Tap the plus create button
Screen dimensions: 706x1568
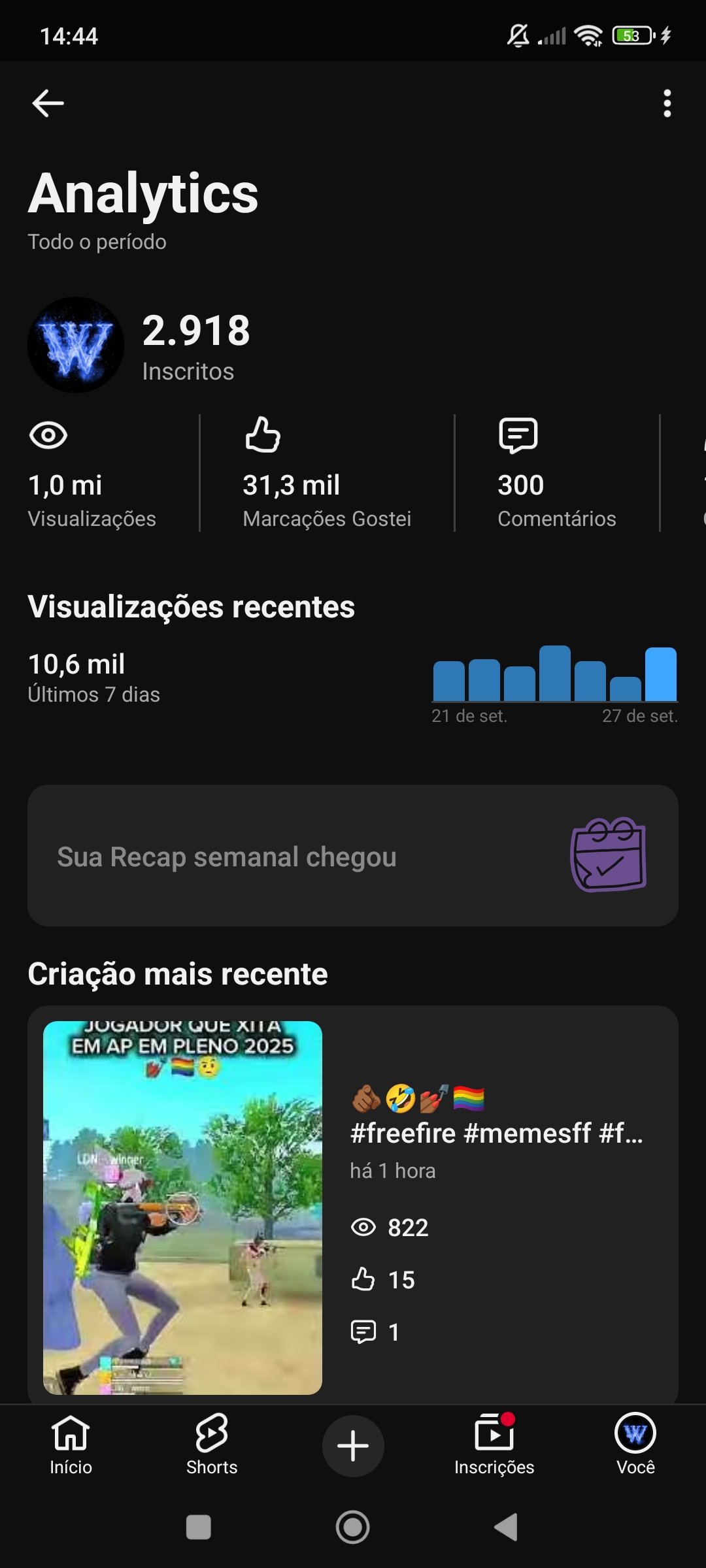tap(353, 1445)
